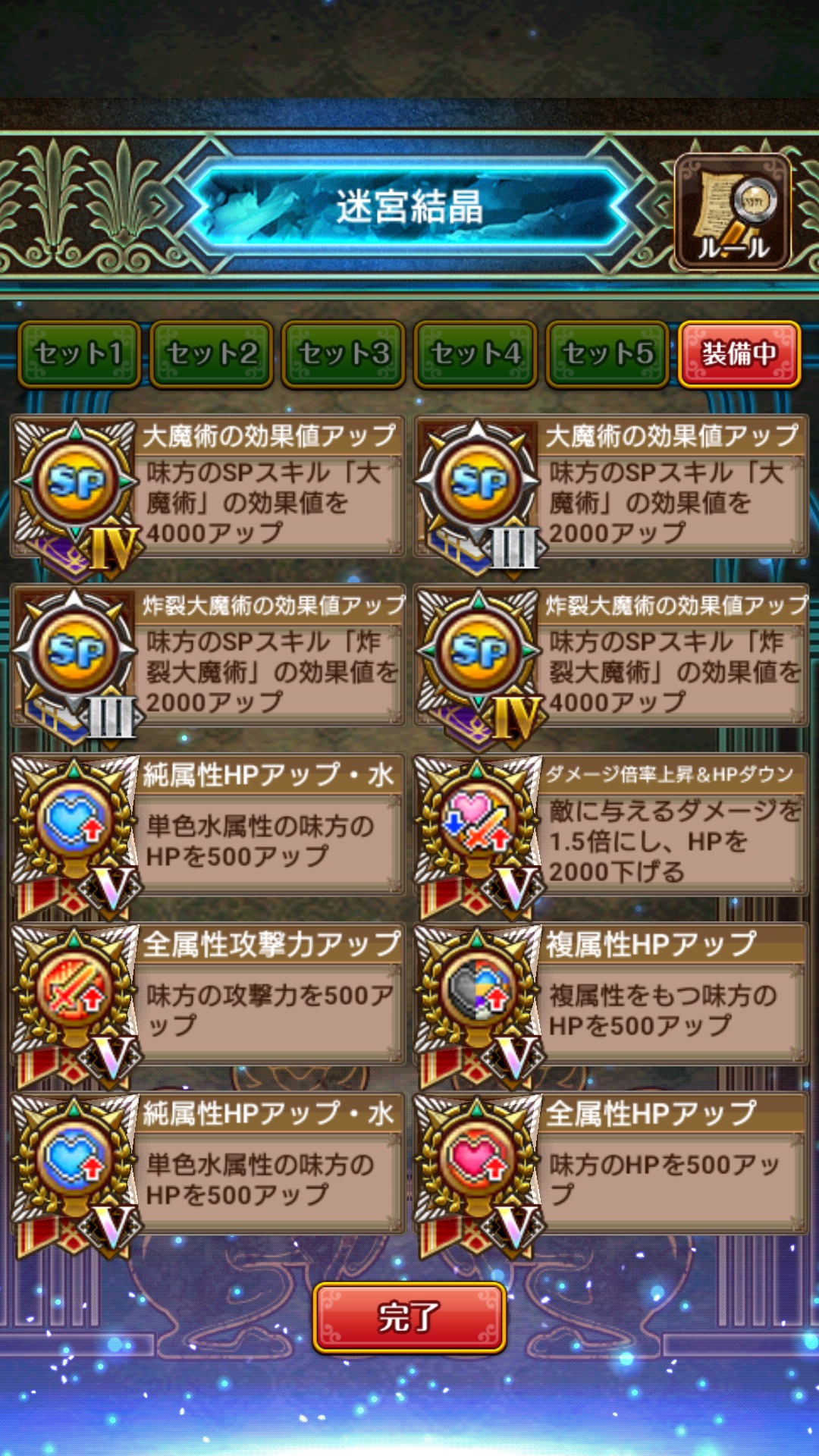819x1456 pixels.
Task: Switch to セット1 tab
Action: [80, 354]
